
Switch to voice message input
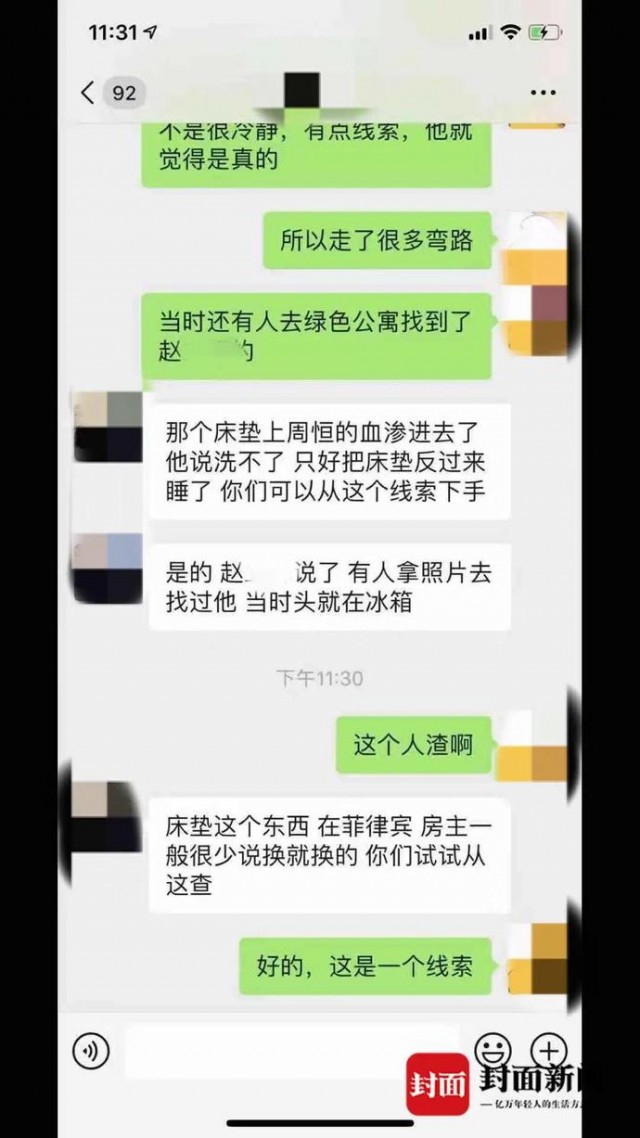(91, 1051)
